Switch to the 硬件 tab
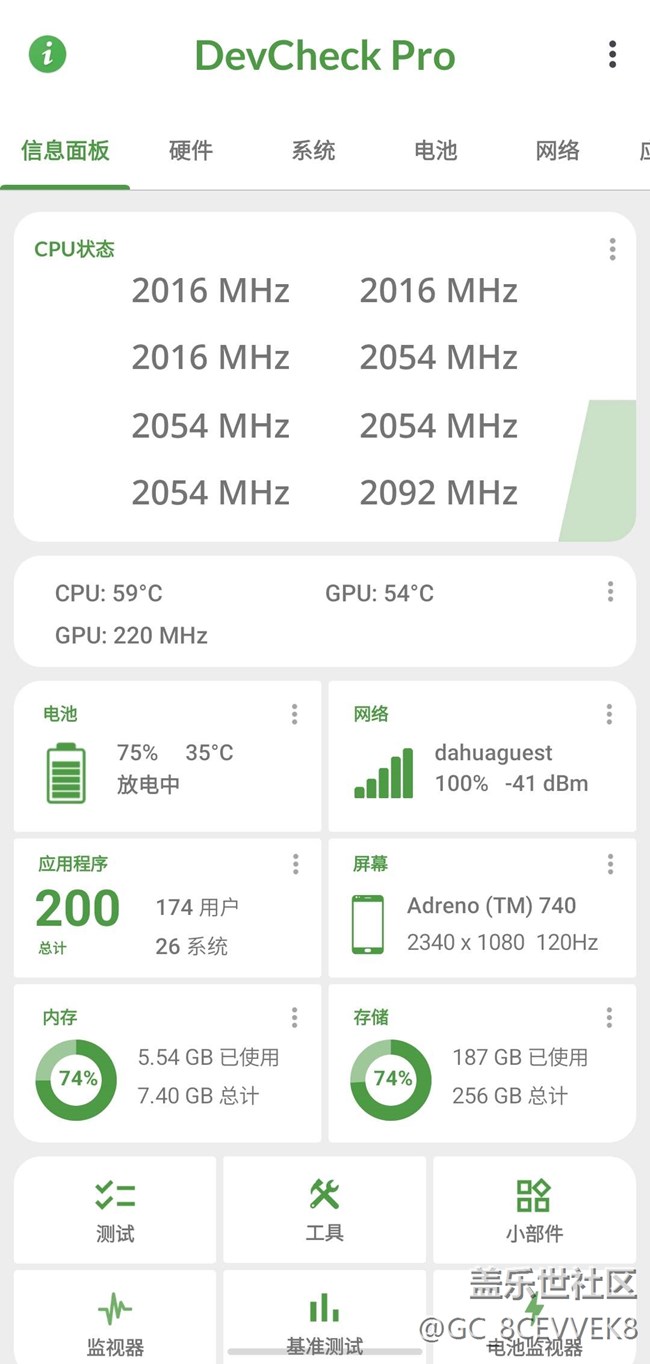Screen dimensions: 650x1364 pyautogui.click(x=190, y=151)
